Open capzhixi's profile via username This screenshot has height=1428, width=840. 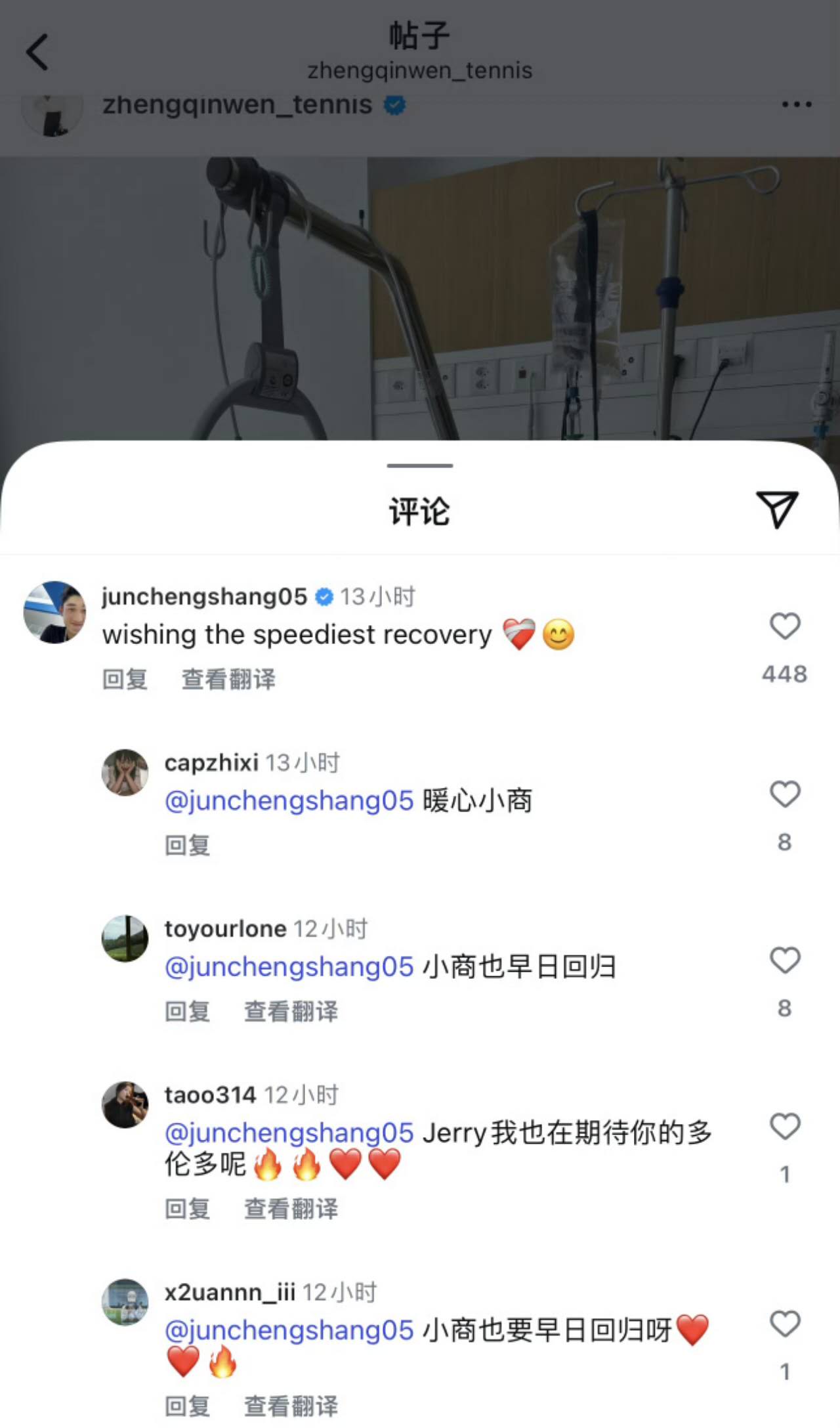click(211, 763)
